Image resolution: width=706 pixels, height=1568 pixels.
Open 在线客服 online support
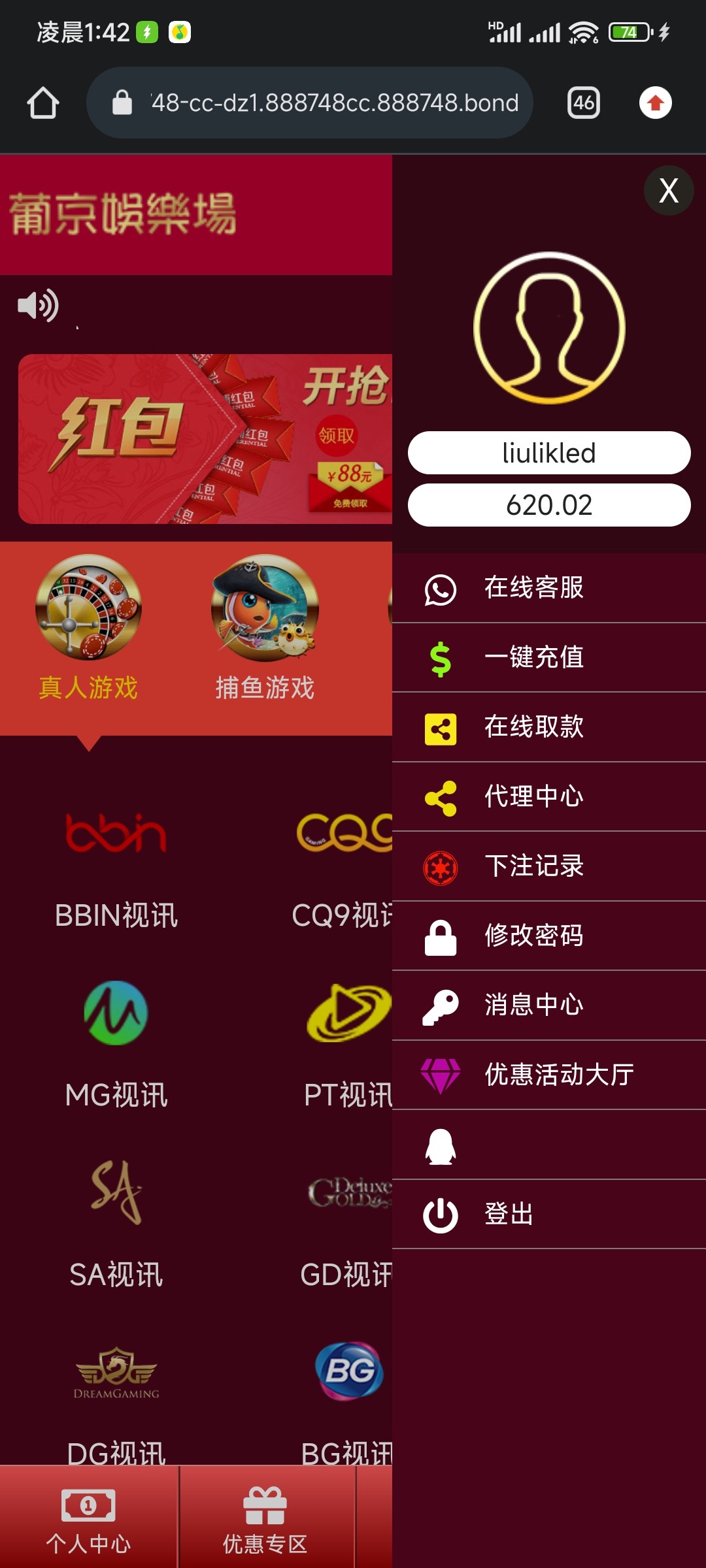point(548,588)
